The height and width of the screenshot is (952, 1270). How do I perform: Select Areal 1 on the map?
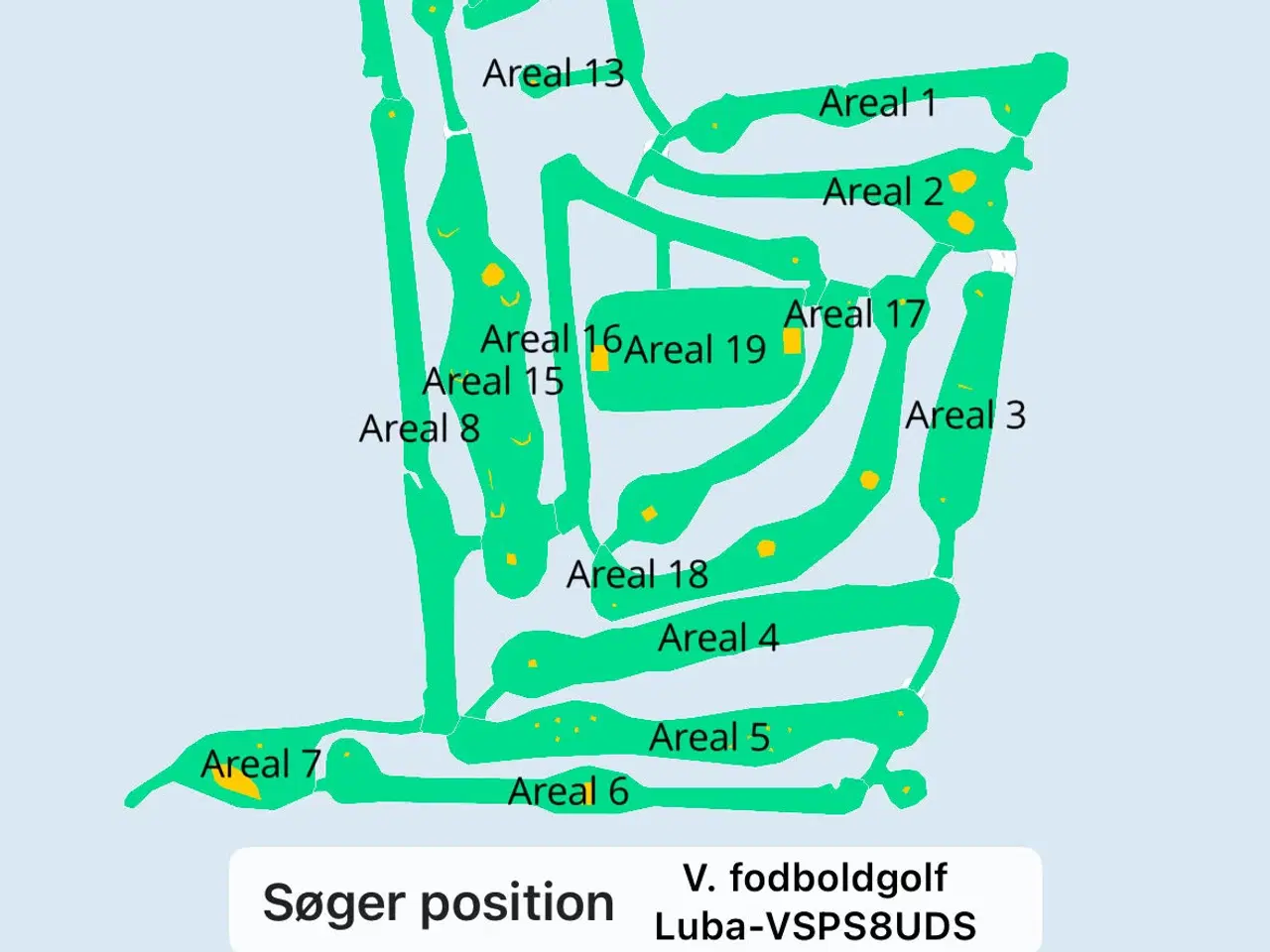click(877, 103)
